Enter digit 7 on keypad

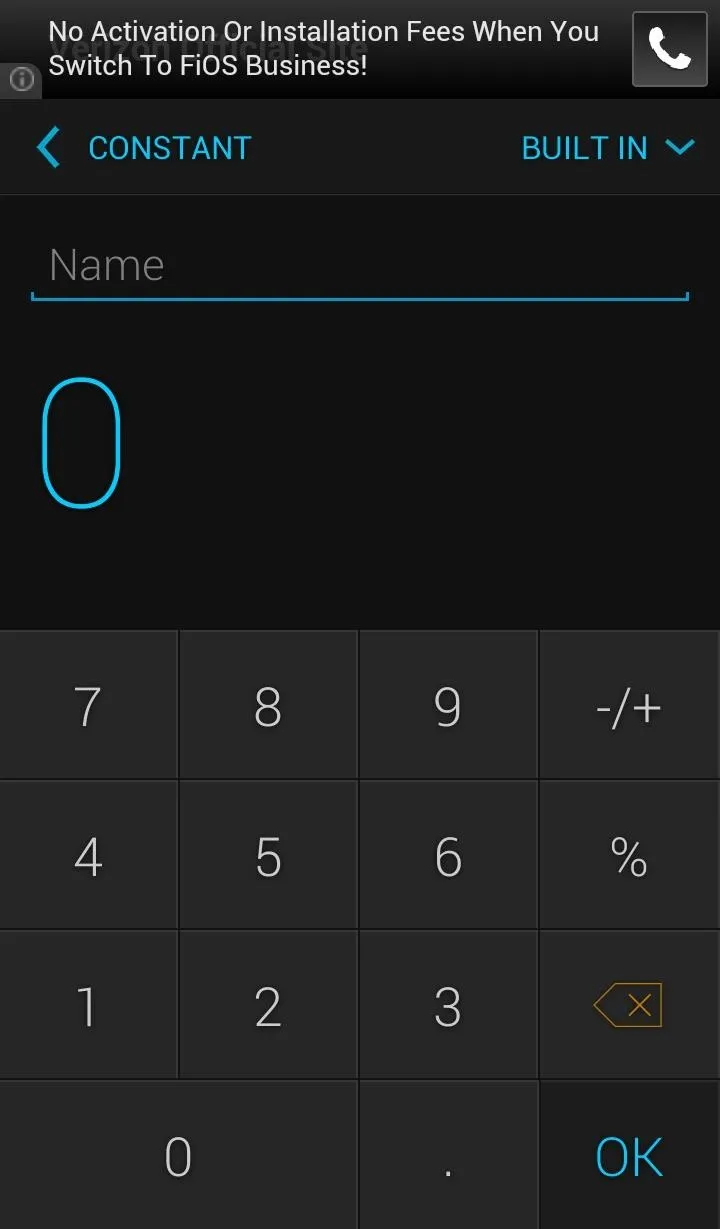88,706
